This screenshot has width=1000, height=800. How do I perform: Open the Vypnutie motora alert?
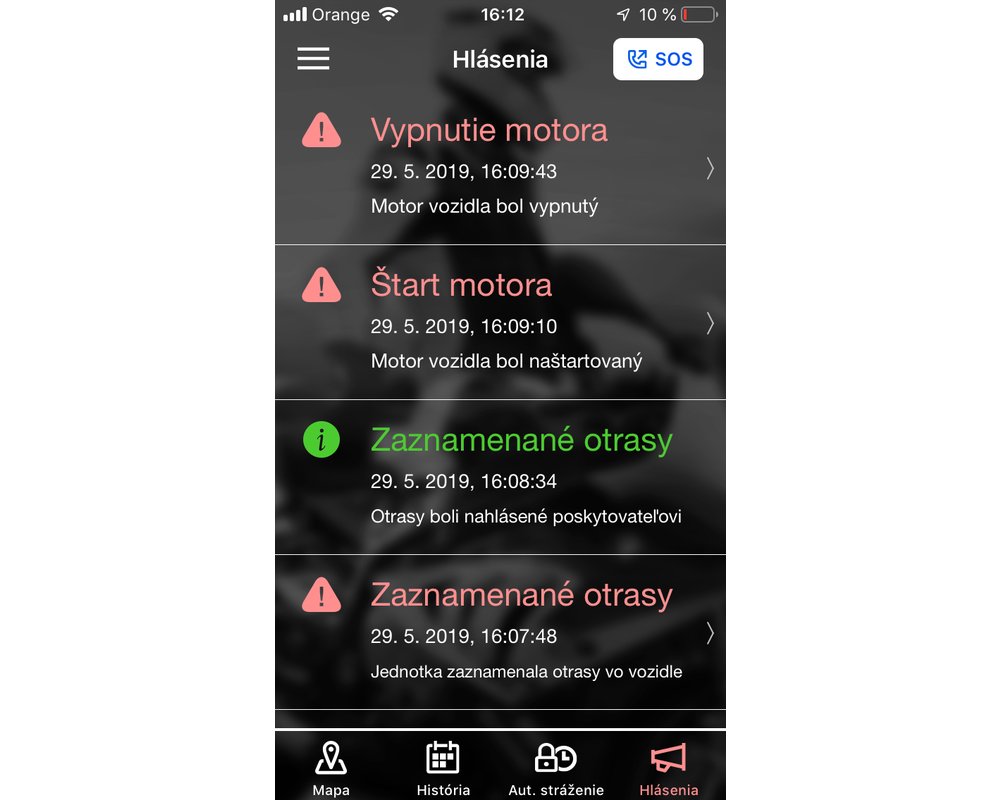pyautogui.click(x=500, y=168)
